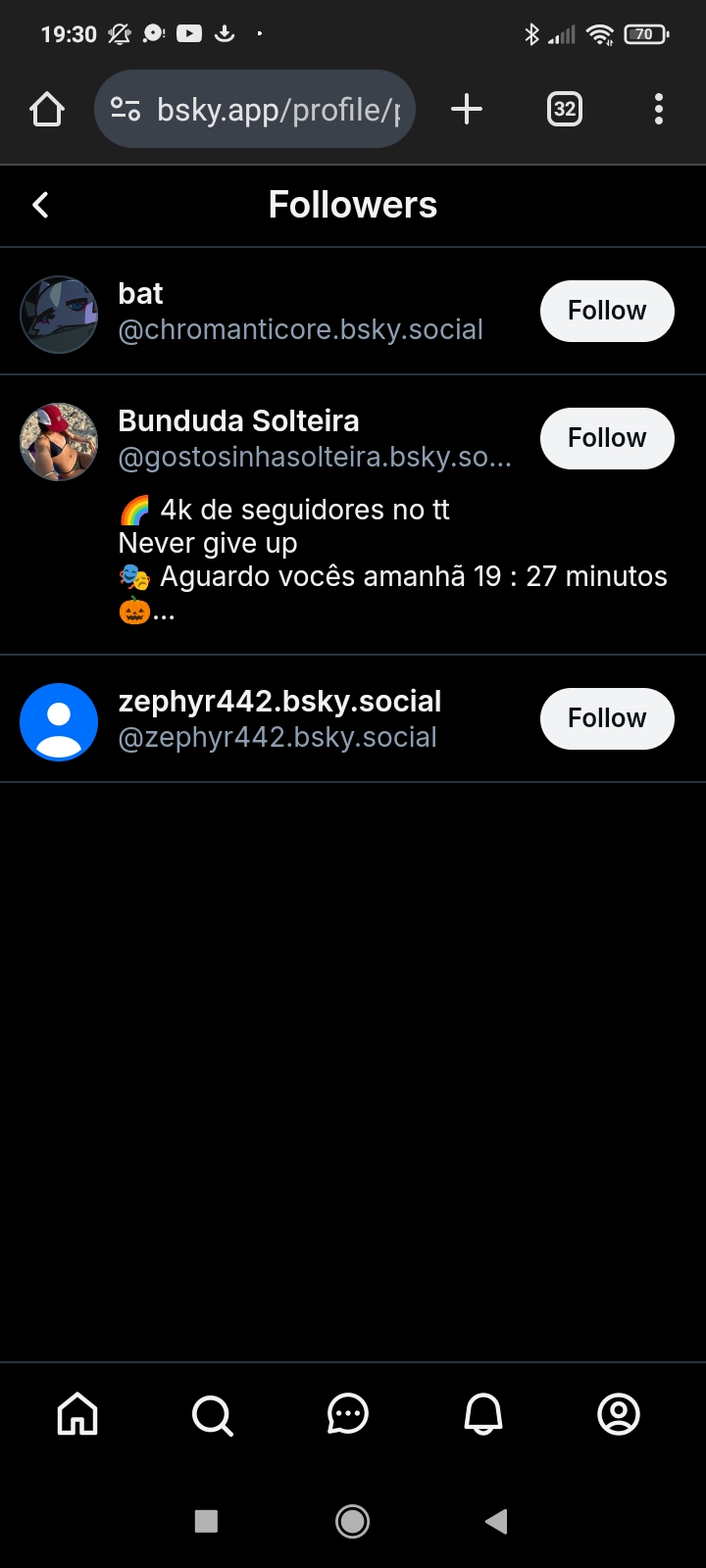
Task: Open the notifications bell tab
Action: (482, 1414)
